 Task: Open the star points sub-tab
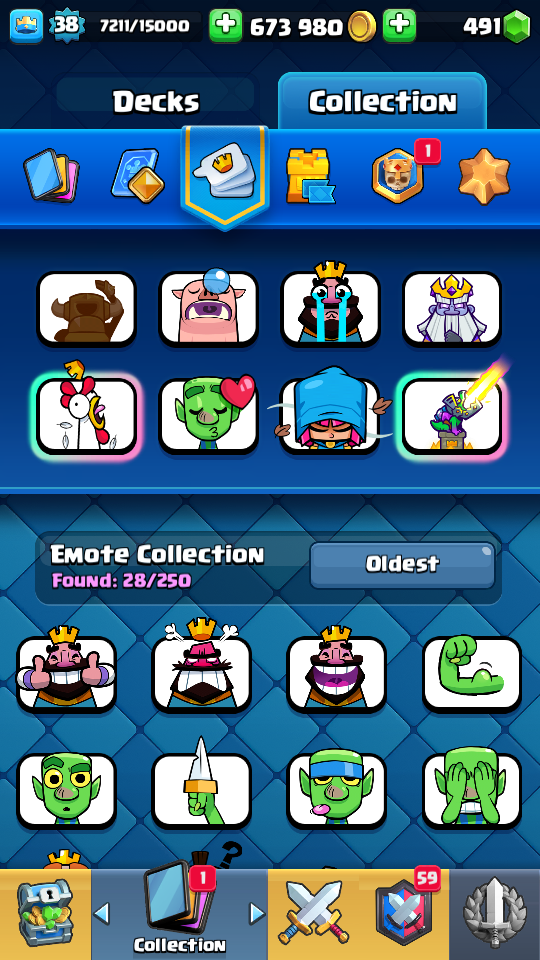coord(484,176)
